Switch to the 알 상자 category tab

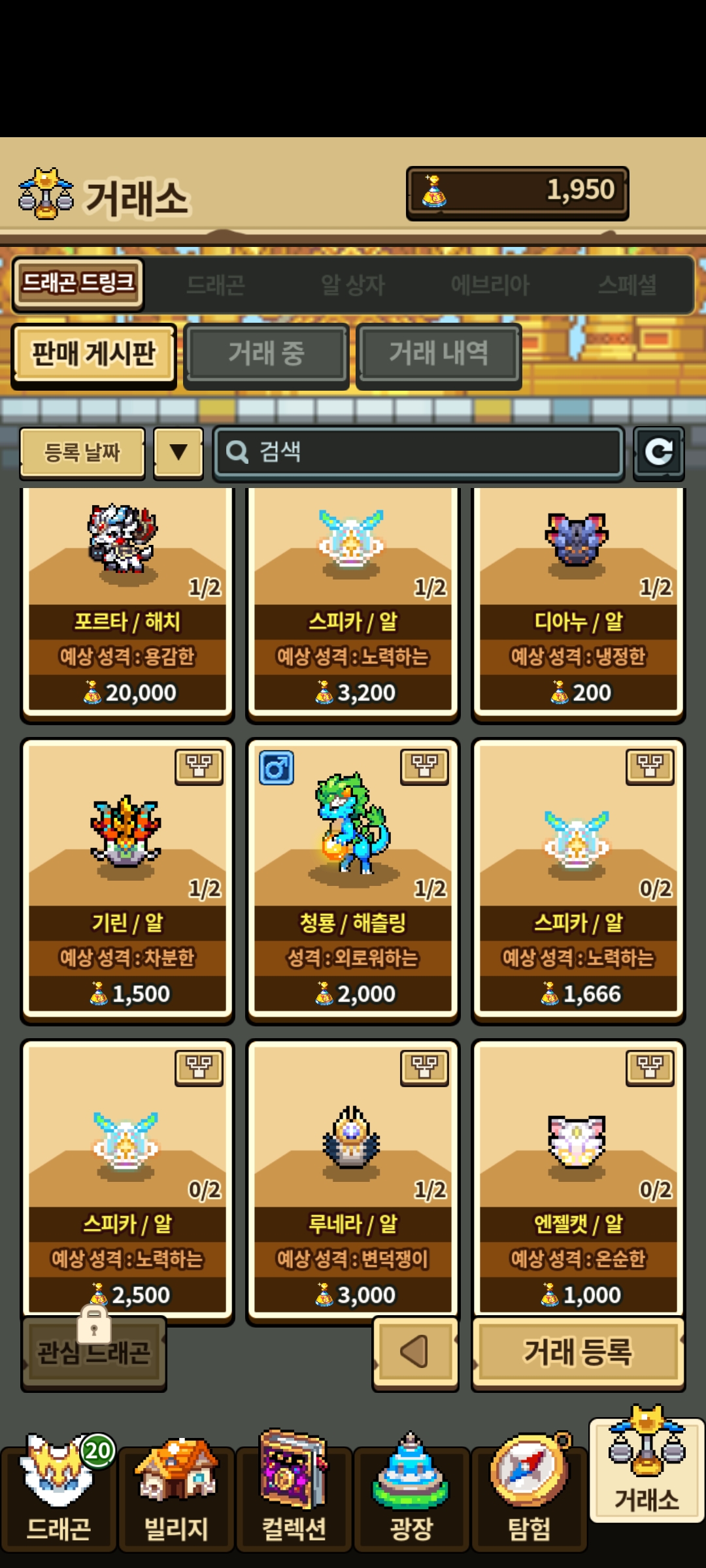pyautogui.click(x=352, y=285)
